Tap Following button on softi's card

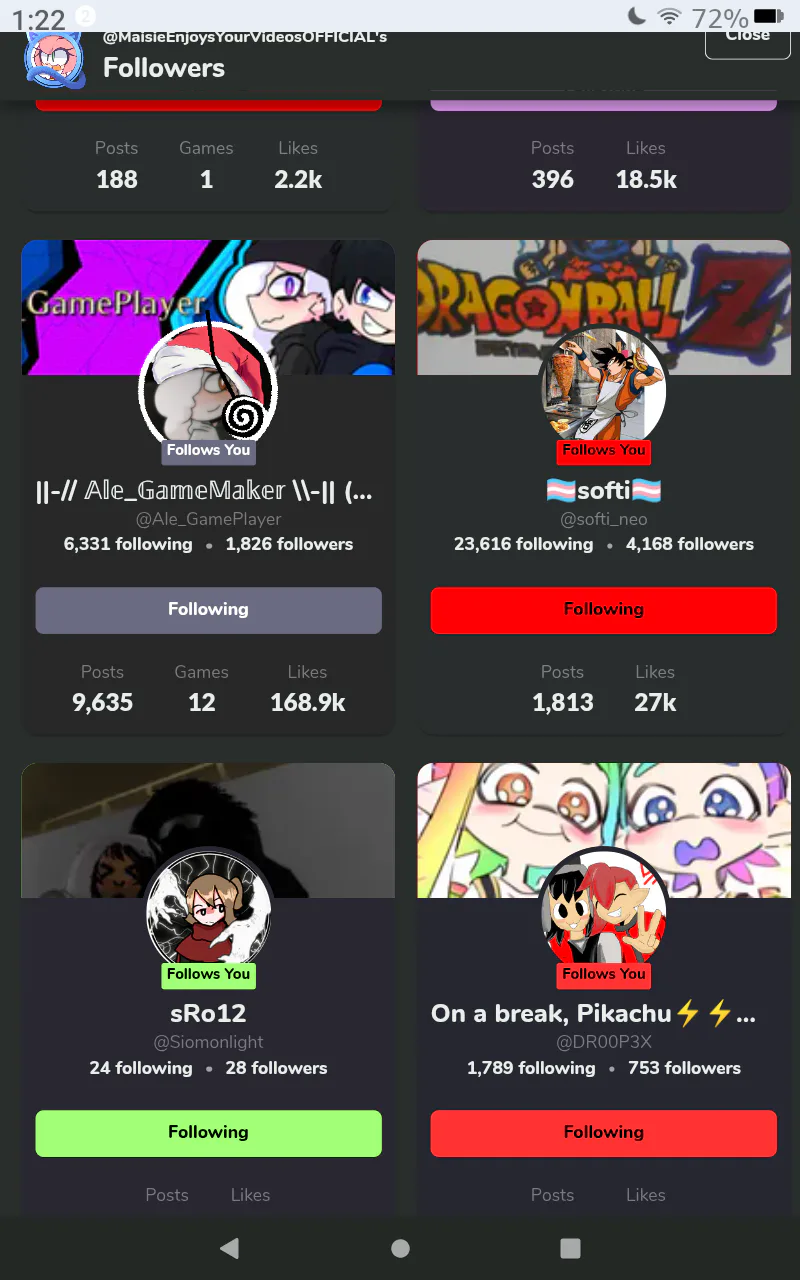tap(603, 610)
